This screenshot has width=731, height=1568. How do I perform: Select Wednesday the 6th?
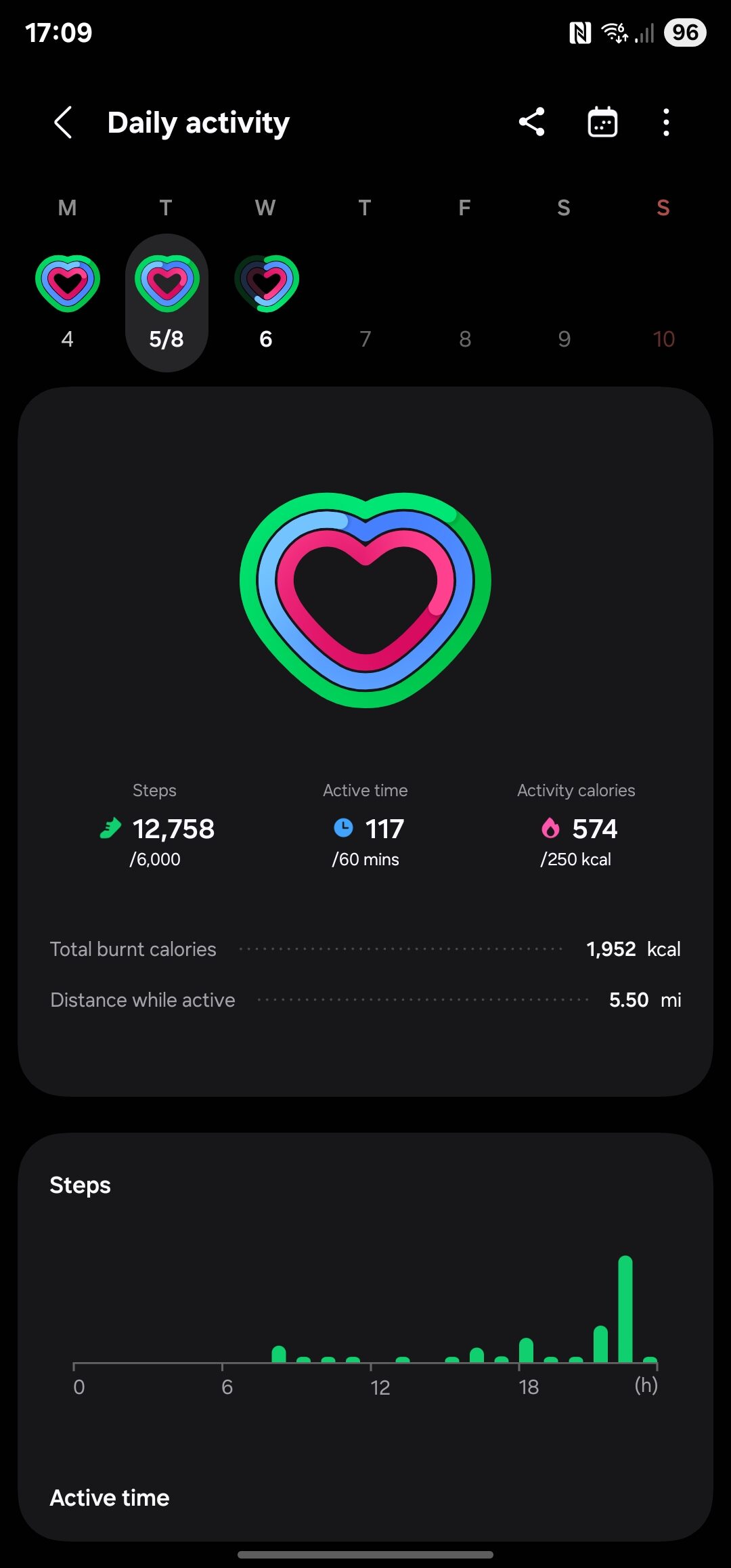pyautogui.click(x=266, y=298)
